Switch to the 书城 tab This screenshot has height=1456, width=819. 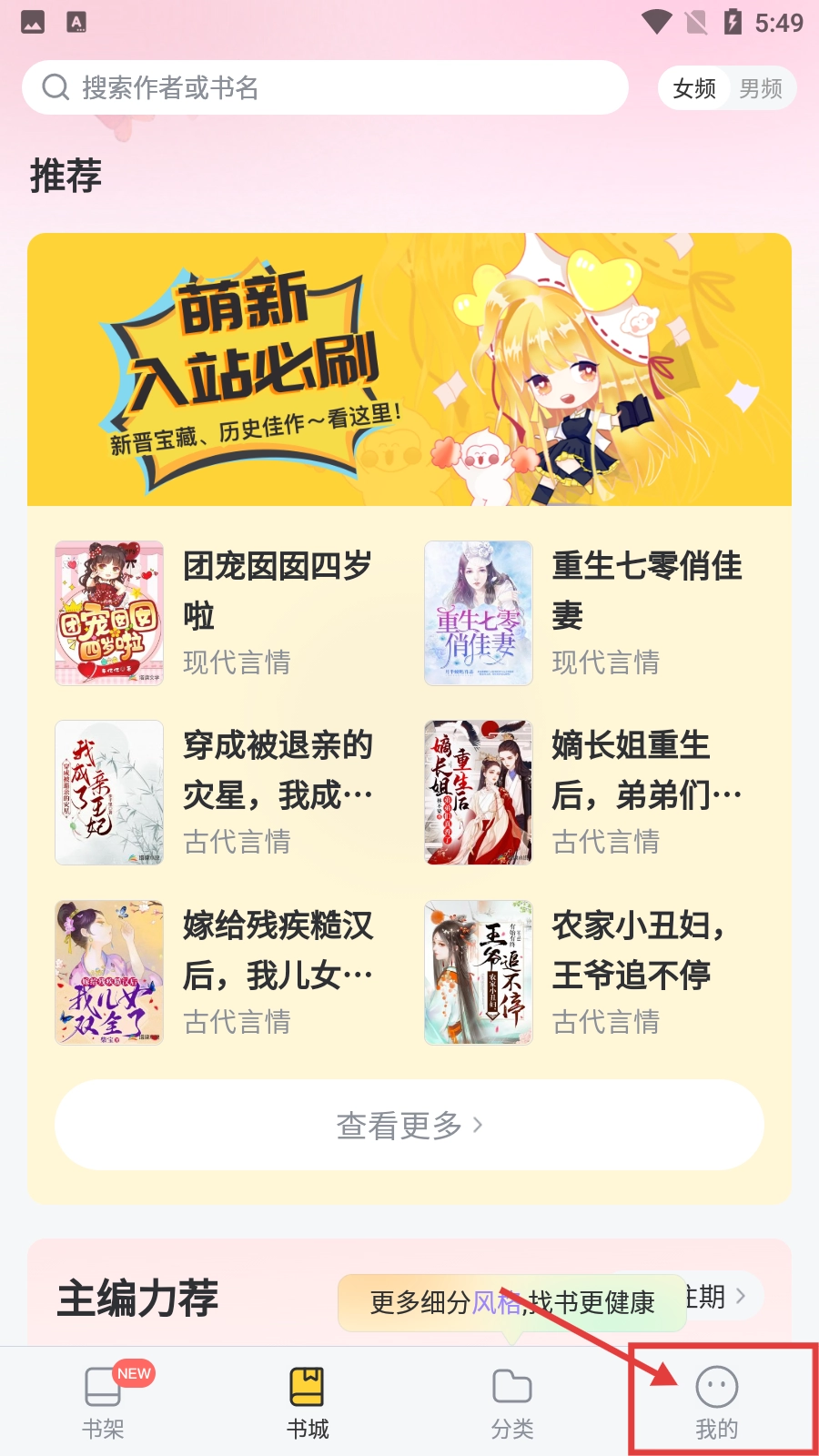tap(308, 1402)
